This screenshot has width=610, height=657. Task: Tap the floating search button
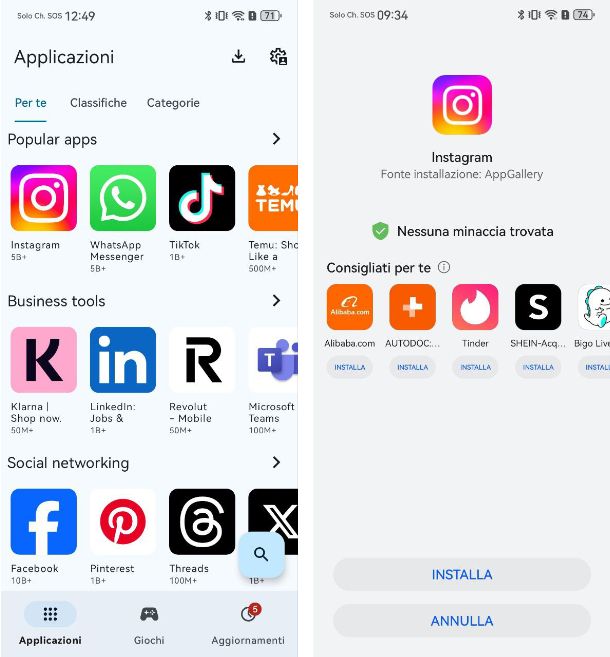[261, 554]
